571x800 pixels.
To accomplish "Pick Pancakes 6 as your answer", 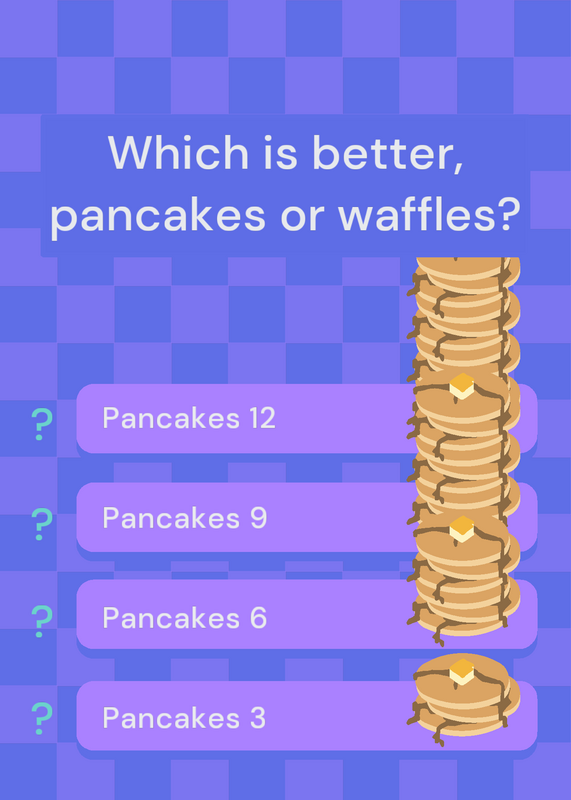I will tap(307, 614).
